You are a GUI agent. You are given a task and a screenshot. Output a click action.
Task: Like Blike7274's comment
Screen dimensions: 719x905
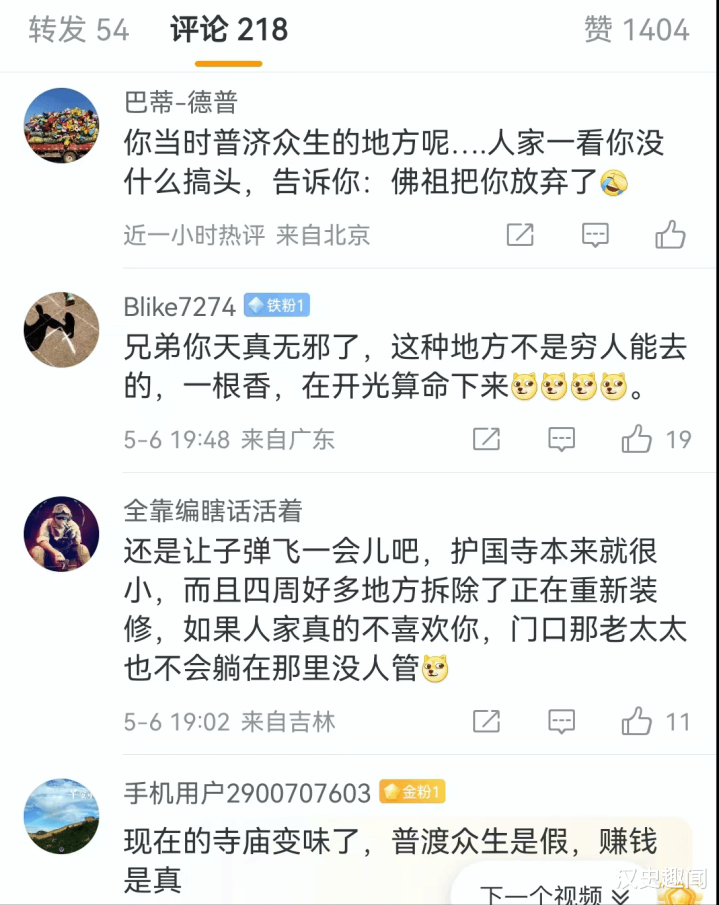click(x=656, y=439)
